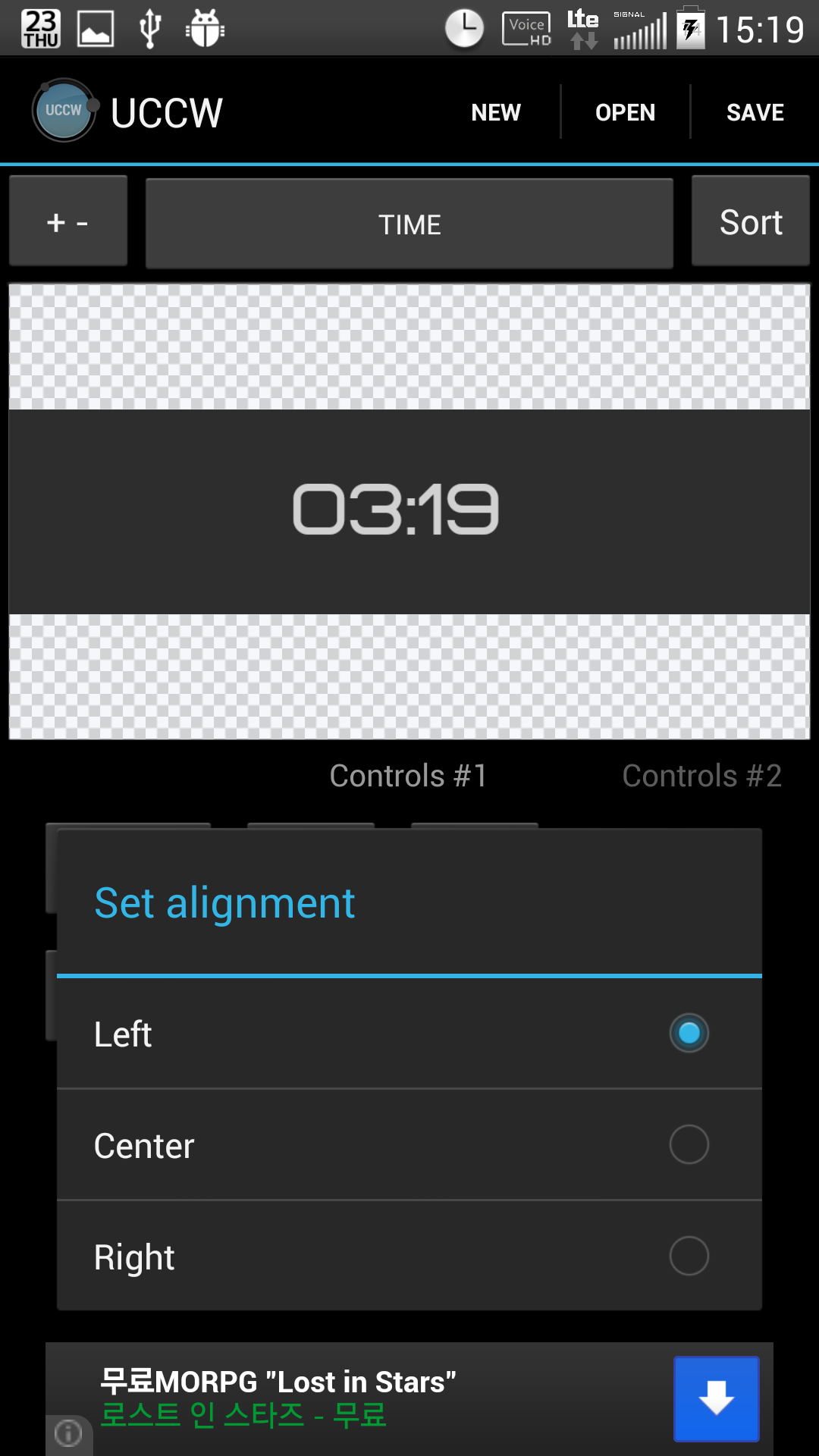This screenshot has width=819, height=1456.
Task: Switch to Controls #2 tab
Action: [x=701, y=776]
